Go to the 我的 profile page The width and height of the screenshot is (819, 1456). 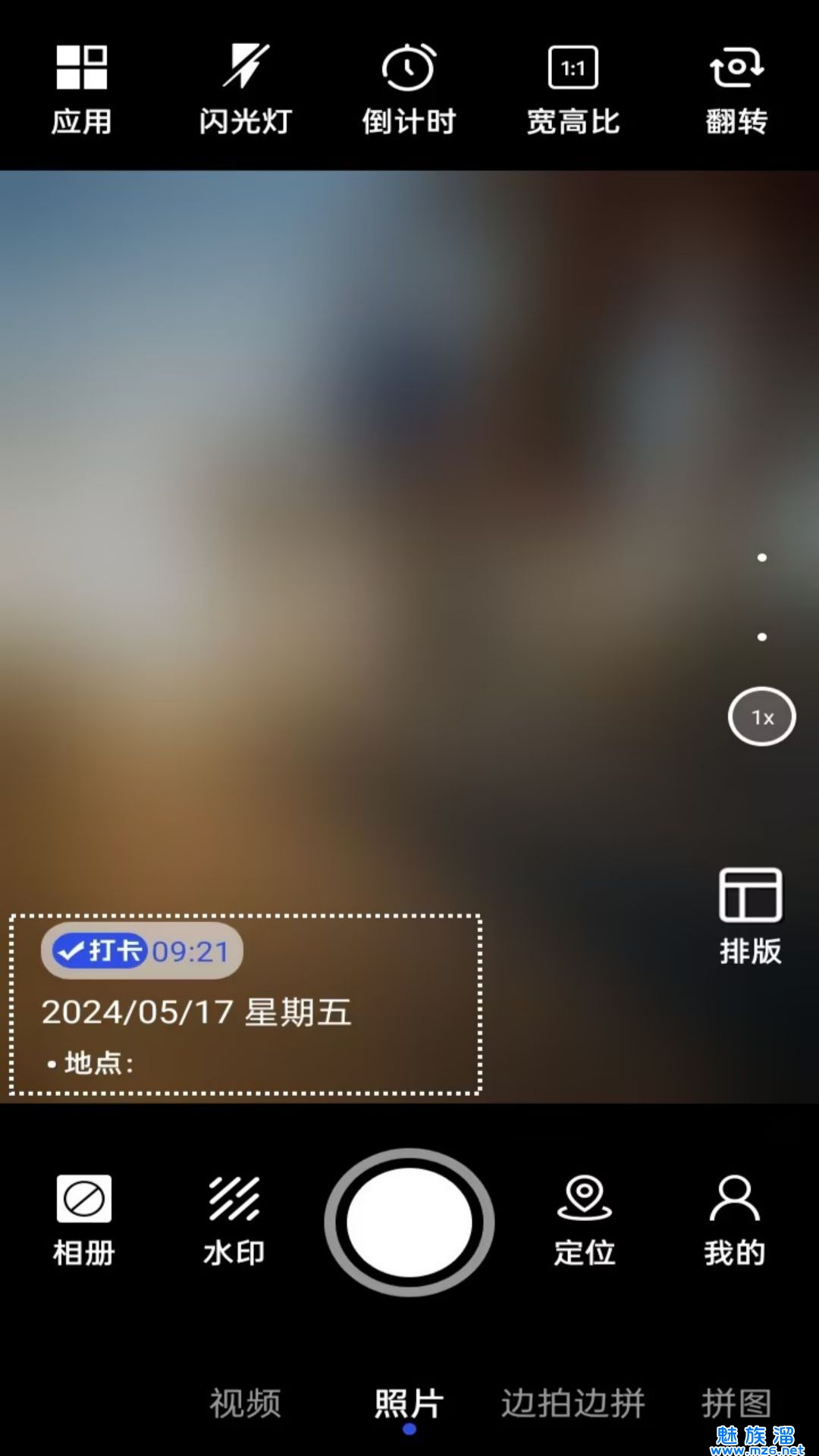(734, 1221)
